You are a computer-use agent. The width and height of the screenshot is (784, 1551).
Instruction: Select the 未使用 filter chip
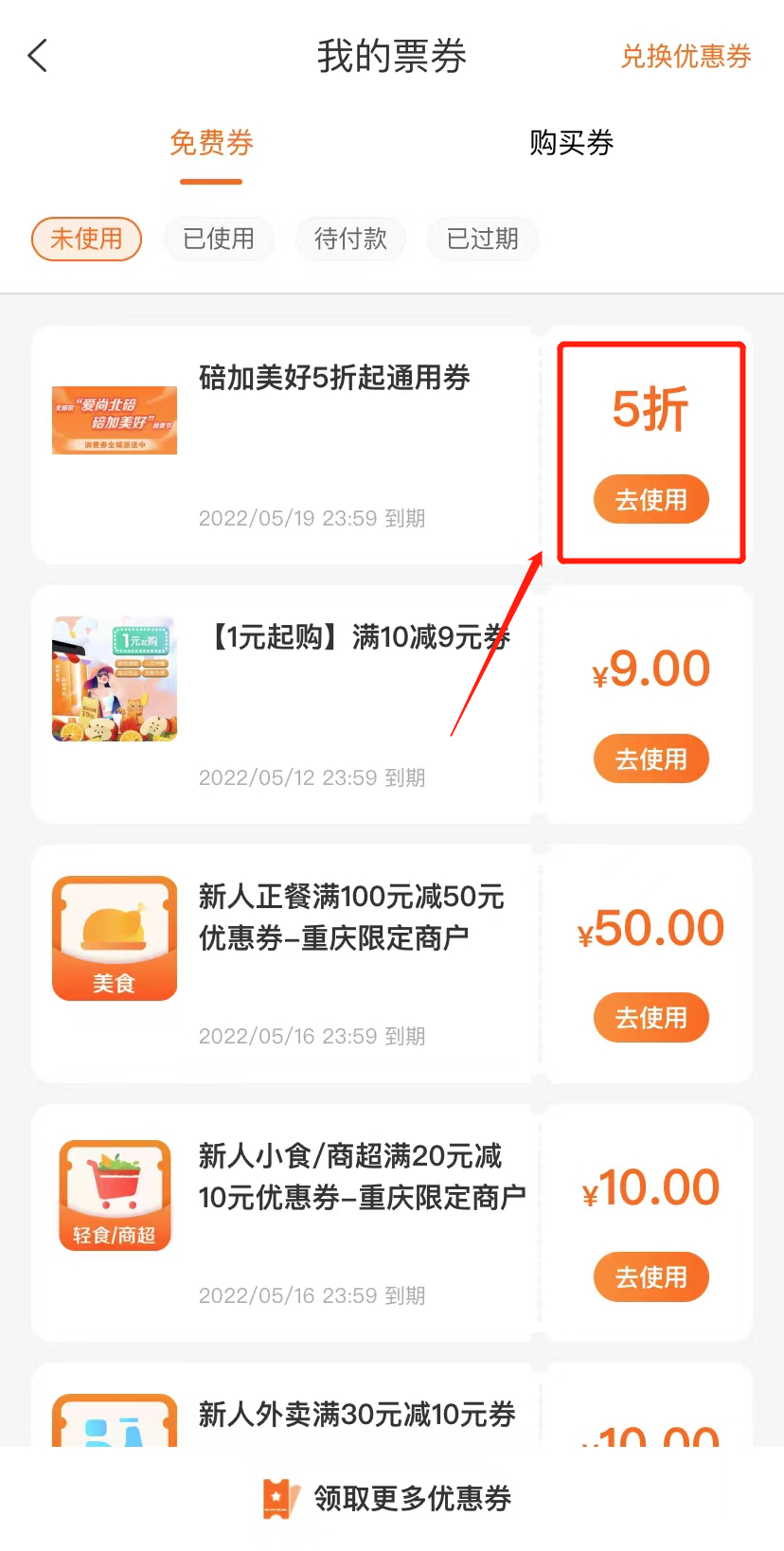(x=86, y=239)
